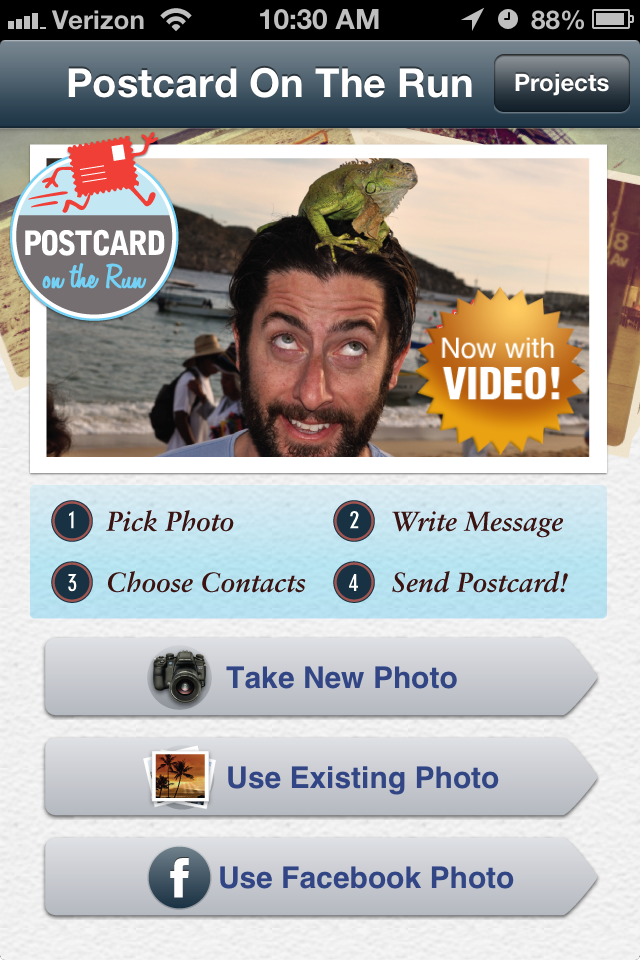Choose Use Facebook Photo
640x960 pixels.
point(320,877)
